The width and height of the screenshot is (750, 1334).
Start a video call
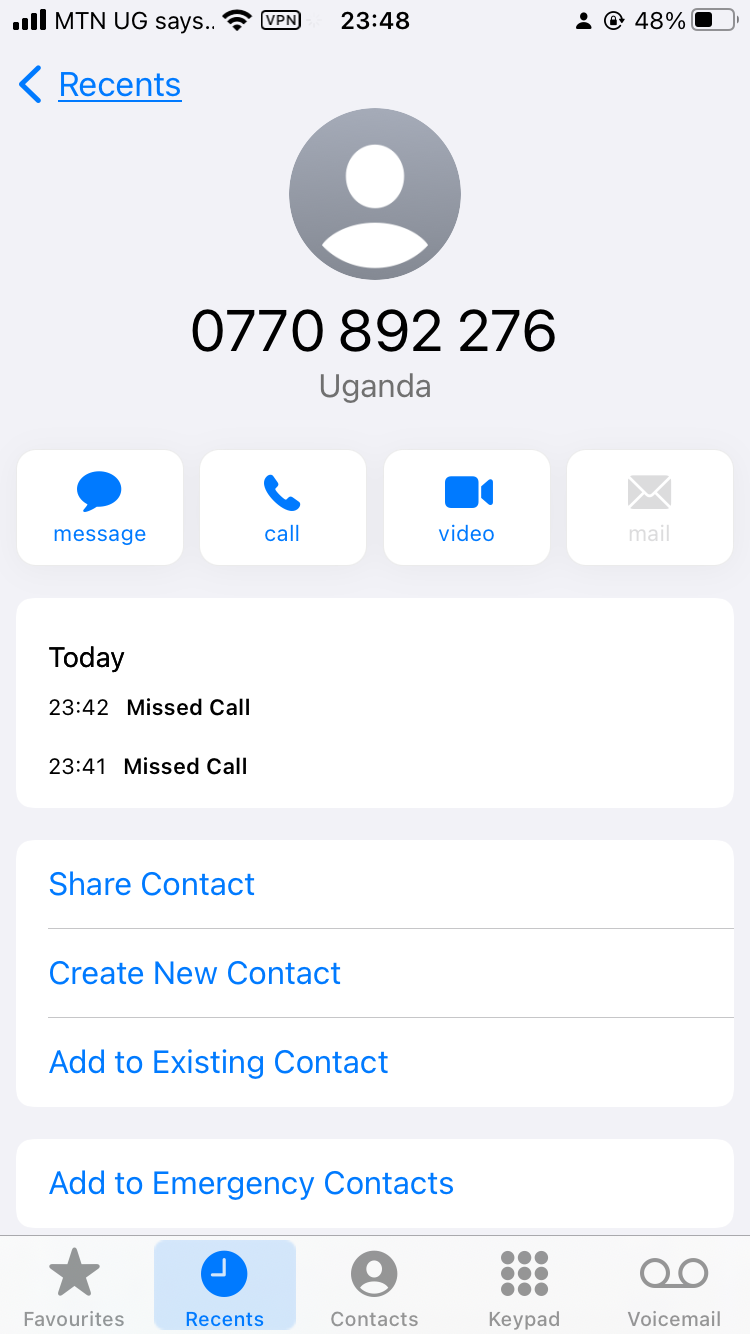[467, 507]
